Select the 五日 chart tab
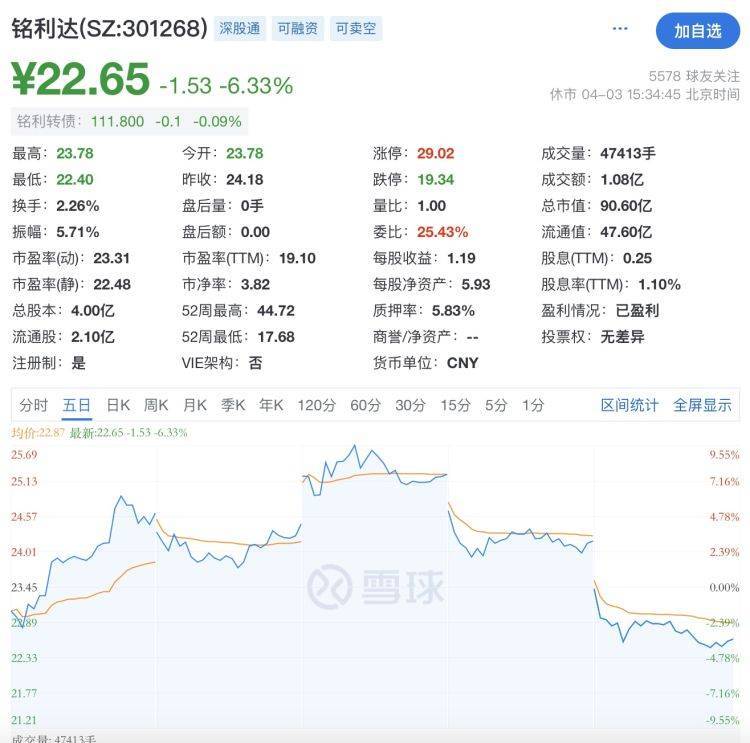This screenshot has width=750, height=743. (77, 405)
